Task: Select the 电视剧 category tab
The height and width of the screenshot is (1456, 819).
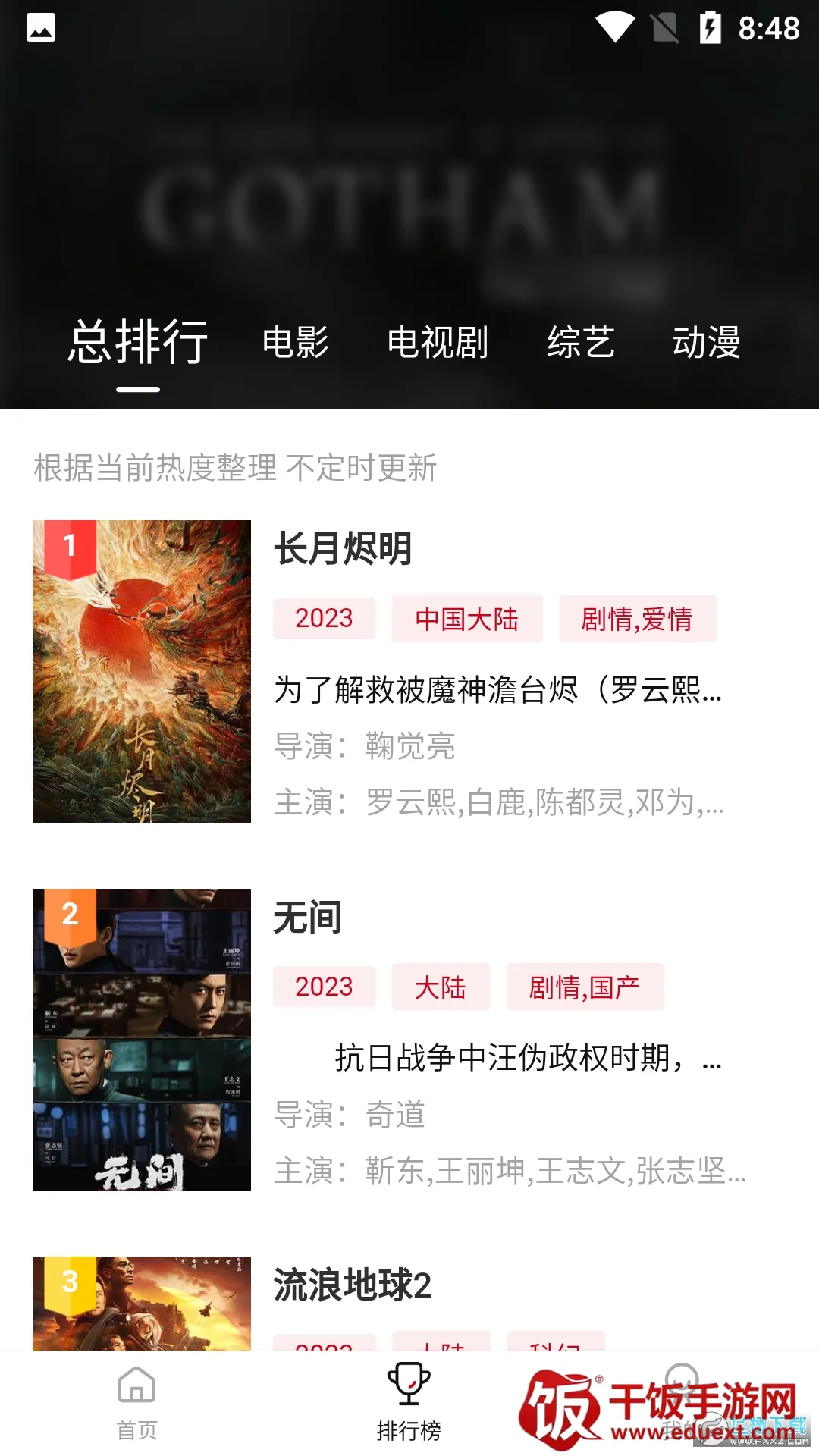Action: [x=438, y=342]
